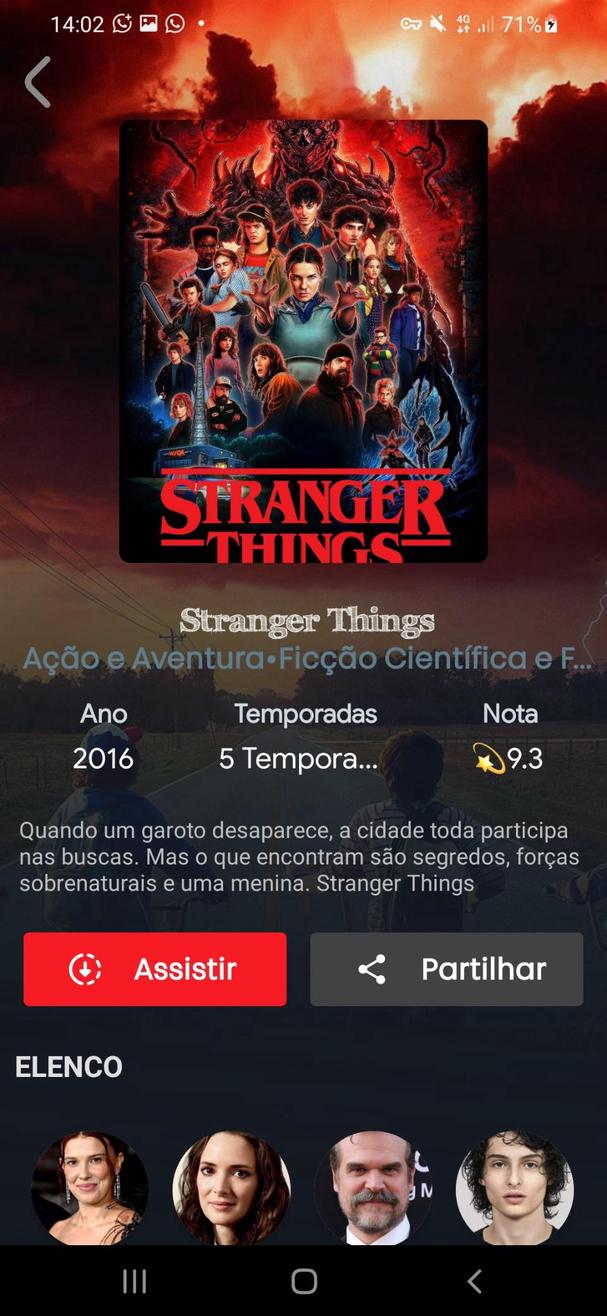Open the bearded cast member's avatar
Viewport: 607px width, 1316px height.
pos(373,1187)
